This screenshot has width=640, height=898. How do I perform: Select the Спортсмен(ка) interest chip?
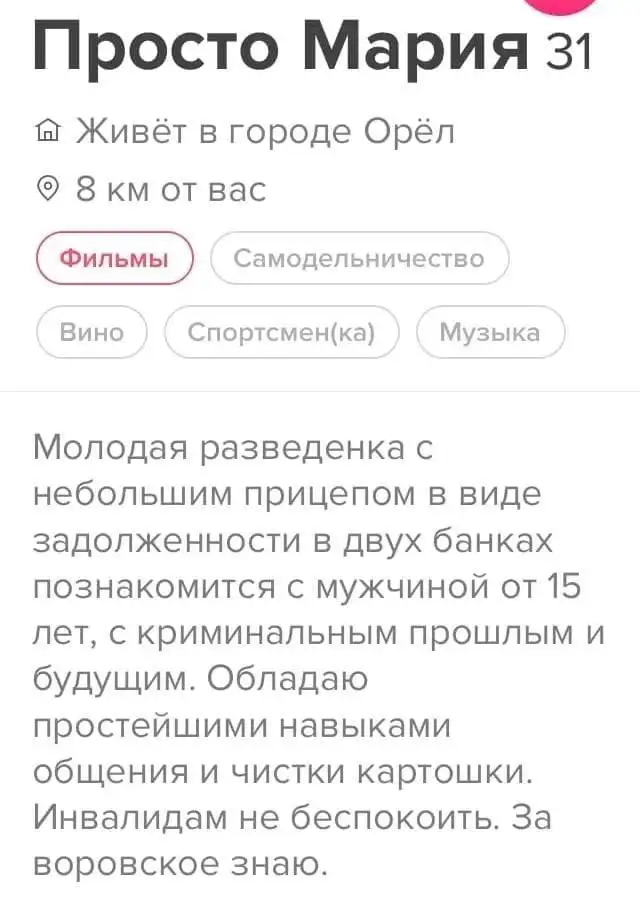point(281,332)
